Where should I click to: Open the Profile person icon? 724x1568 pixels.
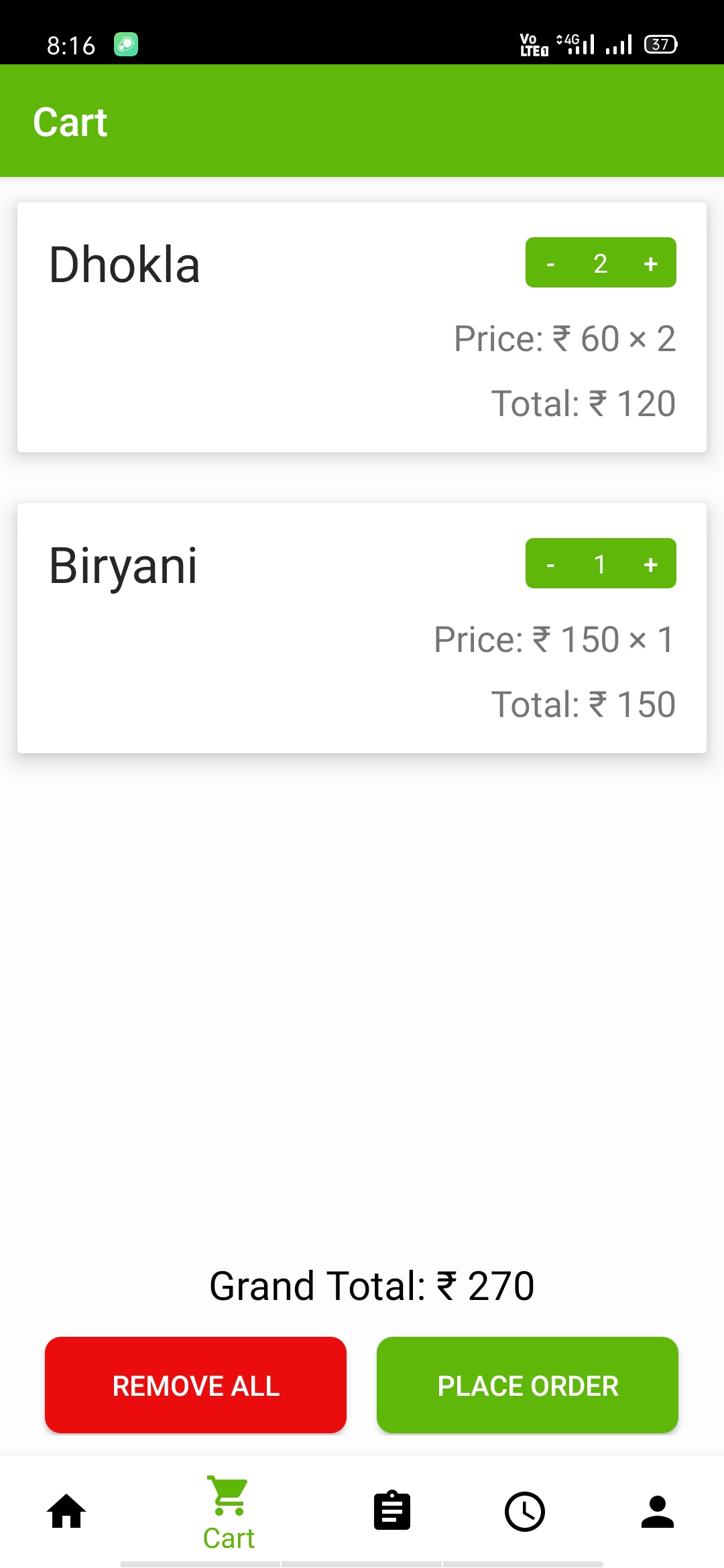658,1511
